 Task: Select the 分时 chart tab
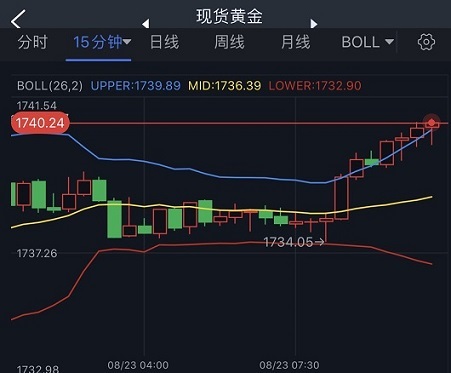click(x=33, y=42)
